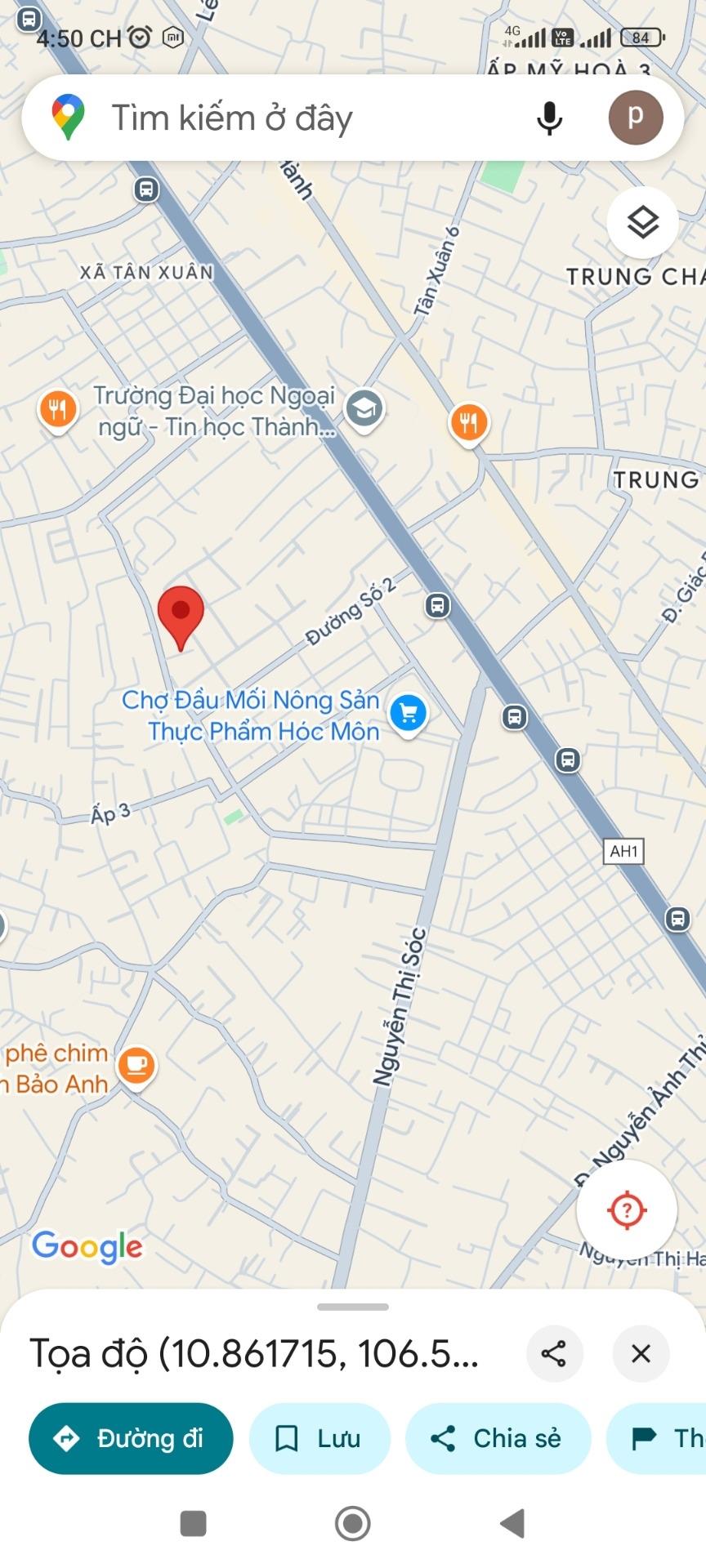Viewport: 706px width, 1568px height.
Task: Open the map layers selector
Action: (642, 222)
